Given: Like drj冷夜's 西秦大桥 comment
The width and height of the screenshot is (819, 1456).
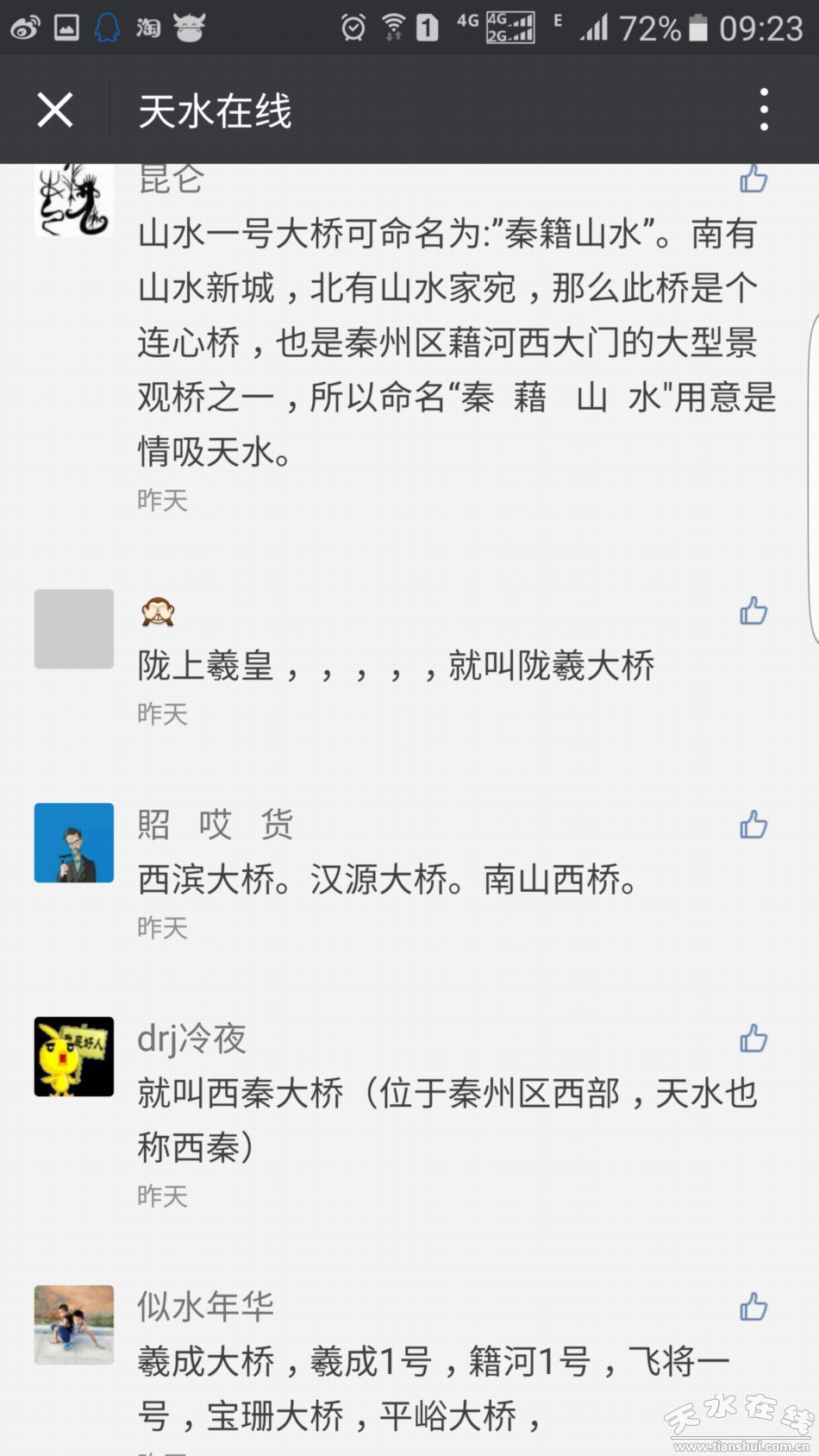Looking at the screenshot, I should click(753, 1039).
